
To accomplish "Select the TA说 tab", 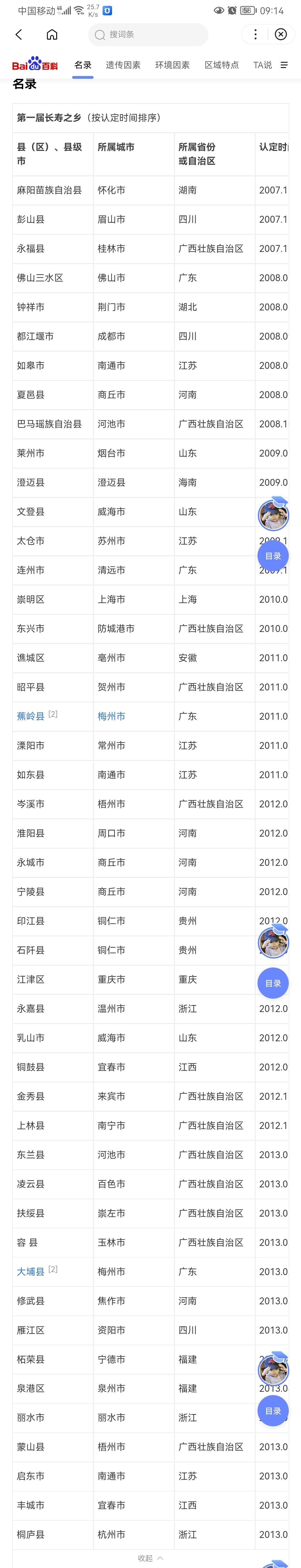I will (263, 65).
